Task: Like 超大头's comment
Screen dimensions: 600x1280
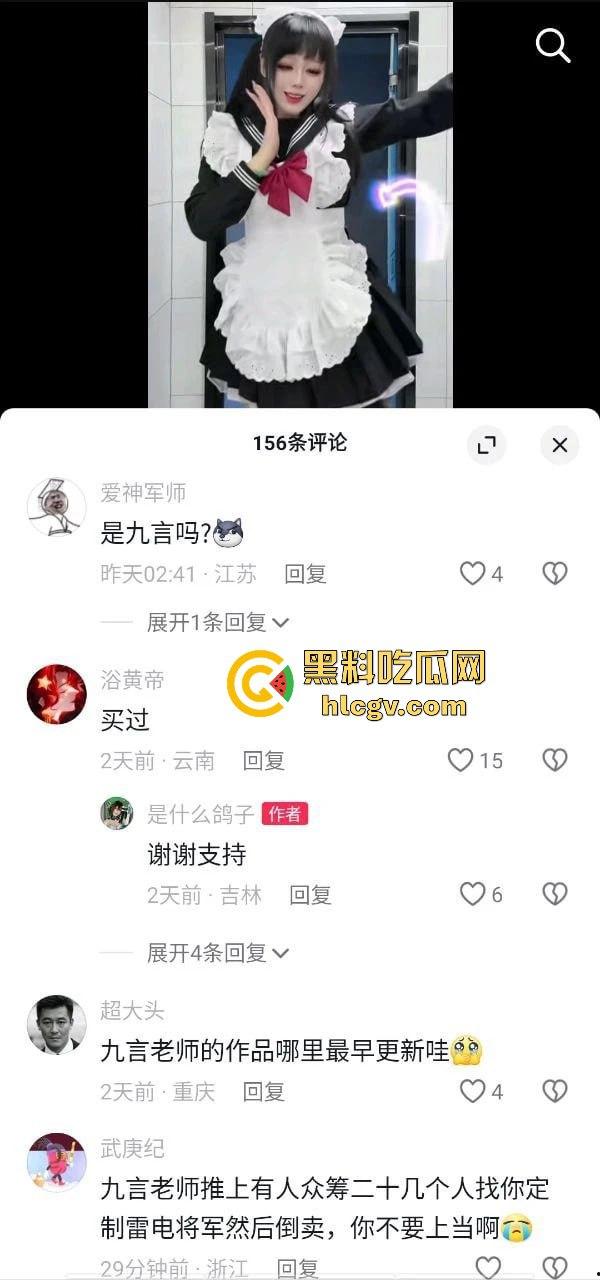Action: click(472, 1090)
